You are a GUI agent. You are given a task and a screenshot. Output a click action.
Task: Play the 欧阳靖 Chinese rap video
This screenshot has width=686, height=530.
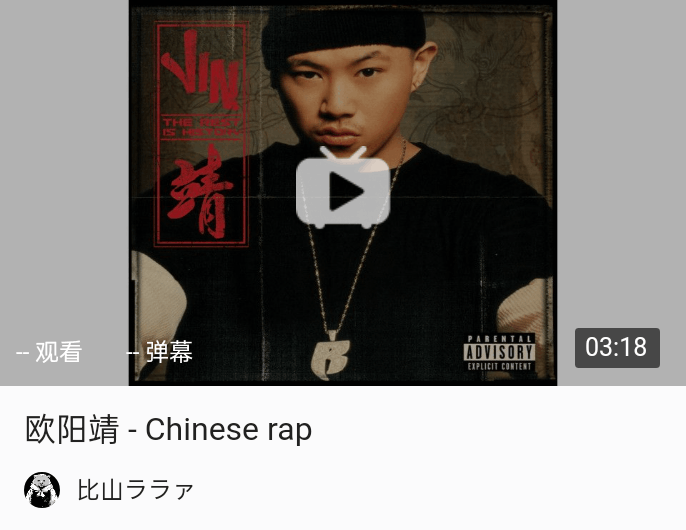click(x=342, y=190)
